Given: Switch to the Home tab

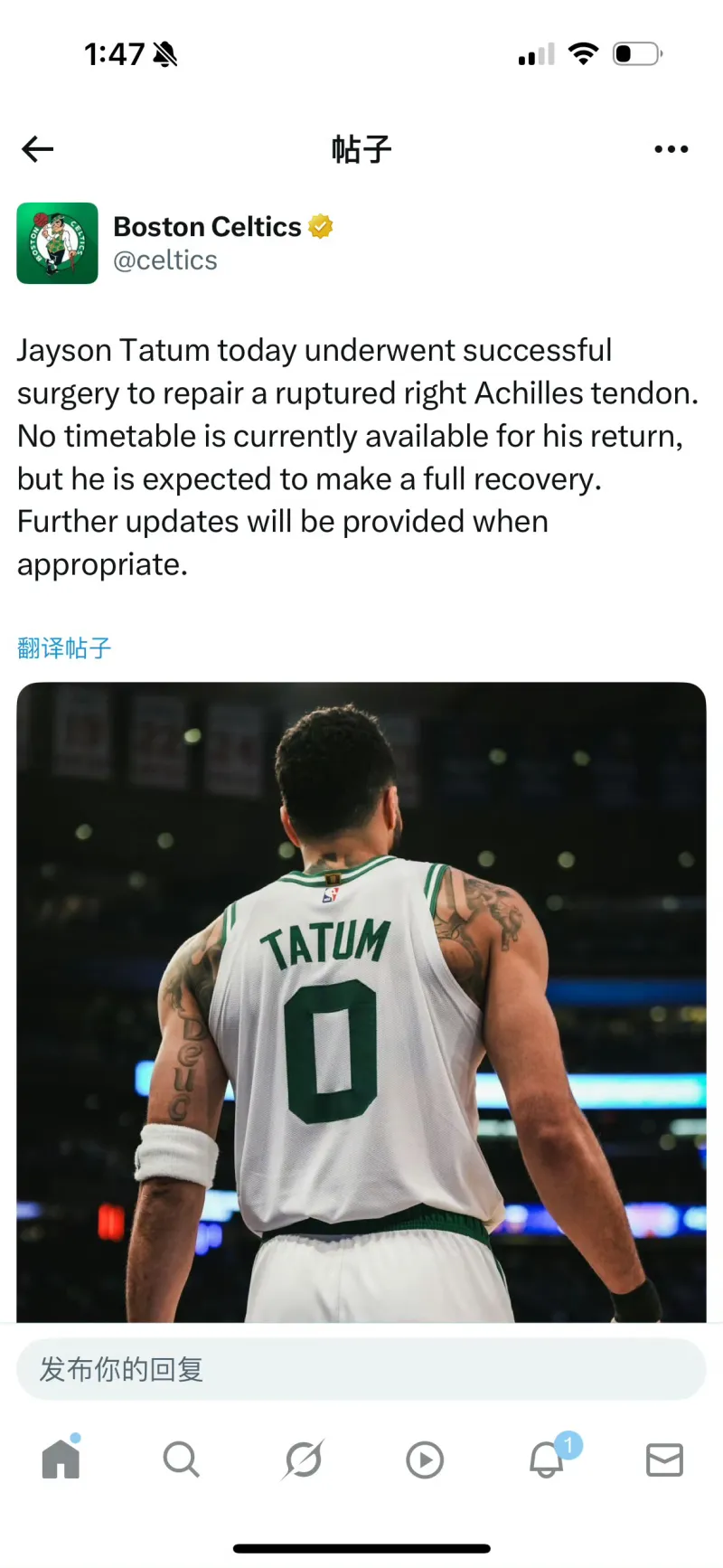Looking at the screenshot, I should pos(61,1459).
